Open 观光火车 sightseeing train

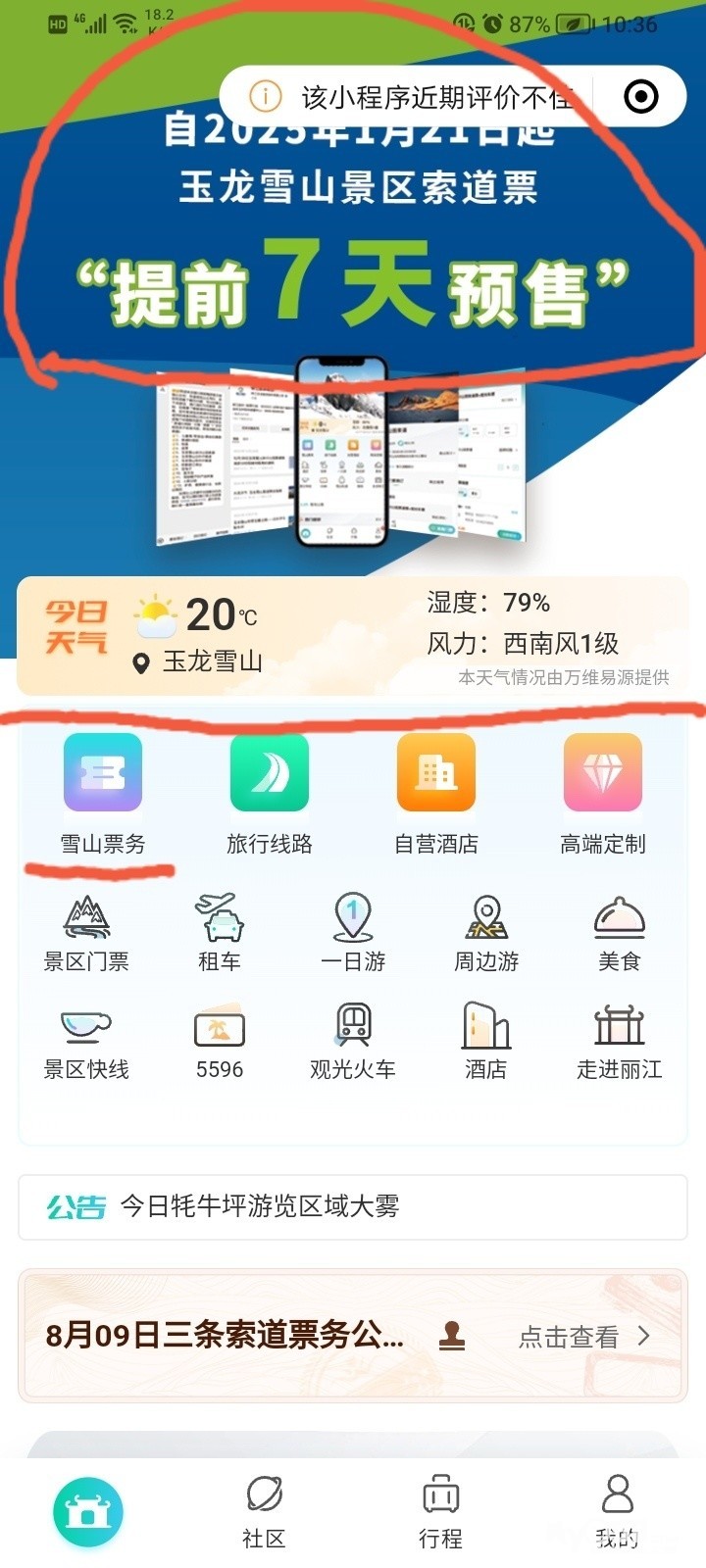[353, 1042]
